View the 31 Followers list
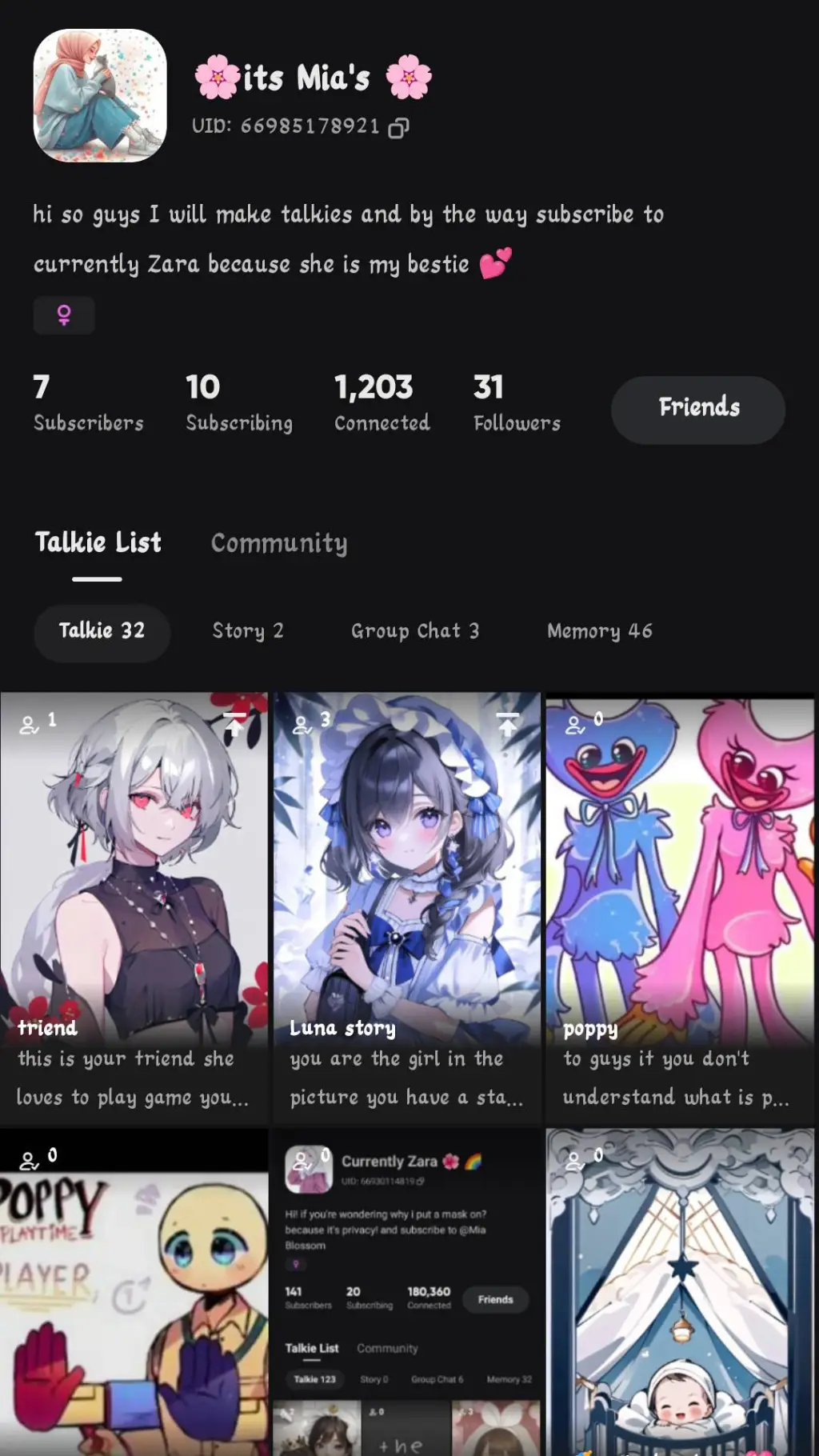819x1456 pixels. coord(517,403)
